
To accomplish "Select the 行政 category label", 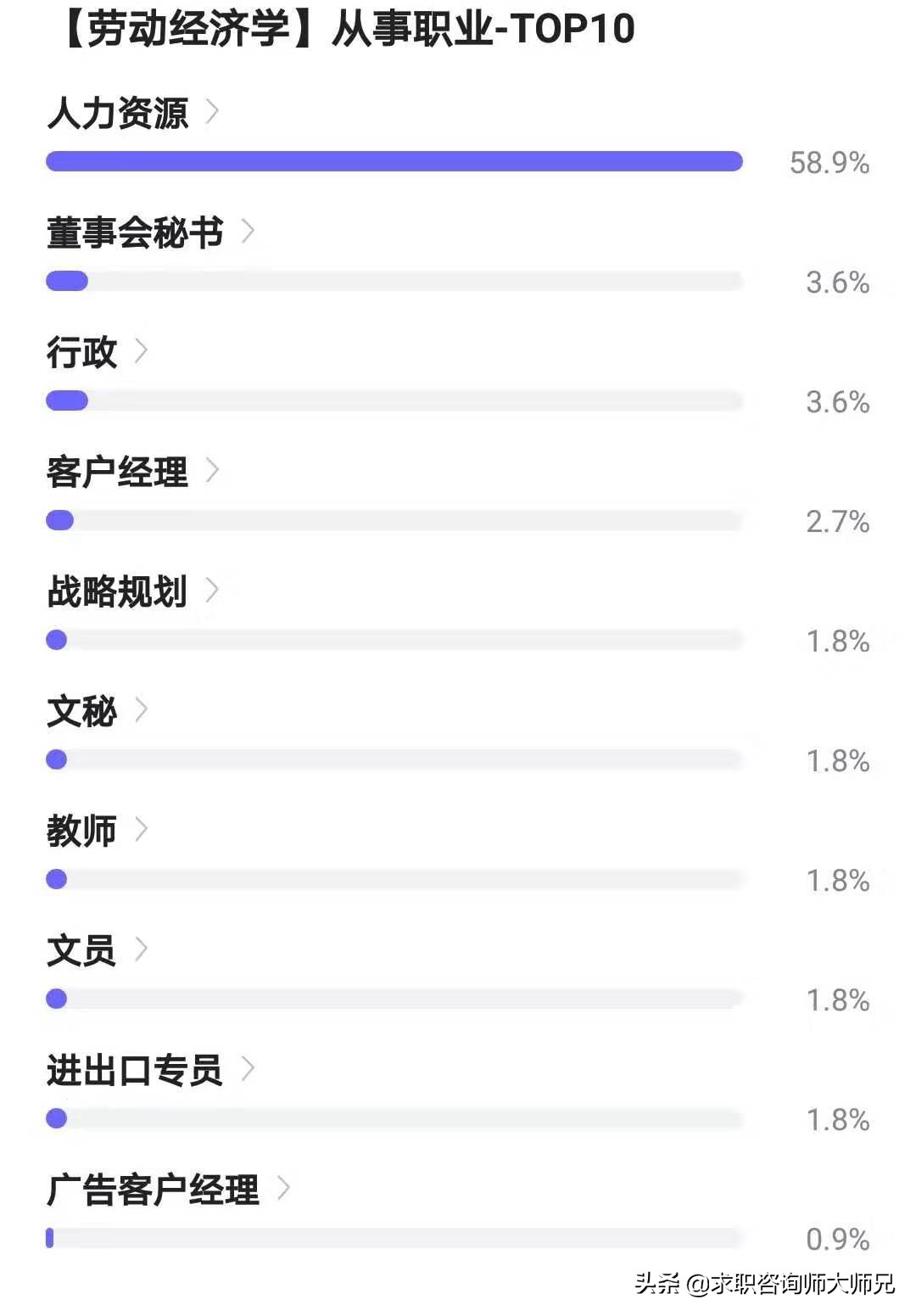I will click(82, 350).
